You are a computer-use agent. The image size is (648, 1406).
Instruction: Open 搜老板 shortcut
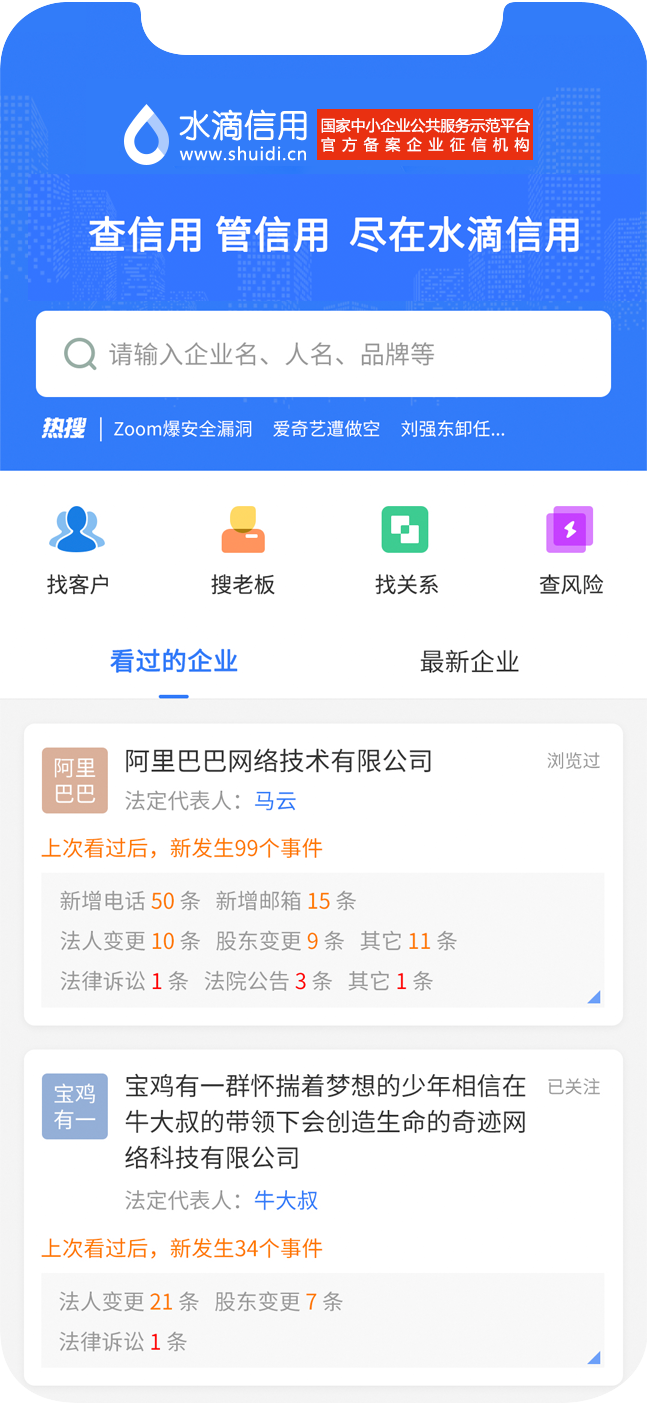coord(242,551)
